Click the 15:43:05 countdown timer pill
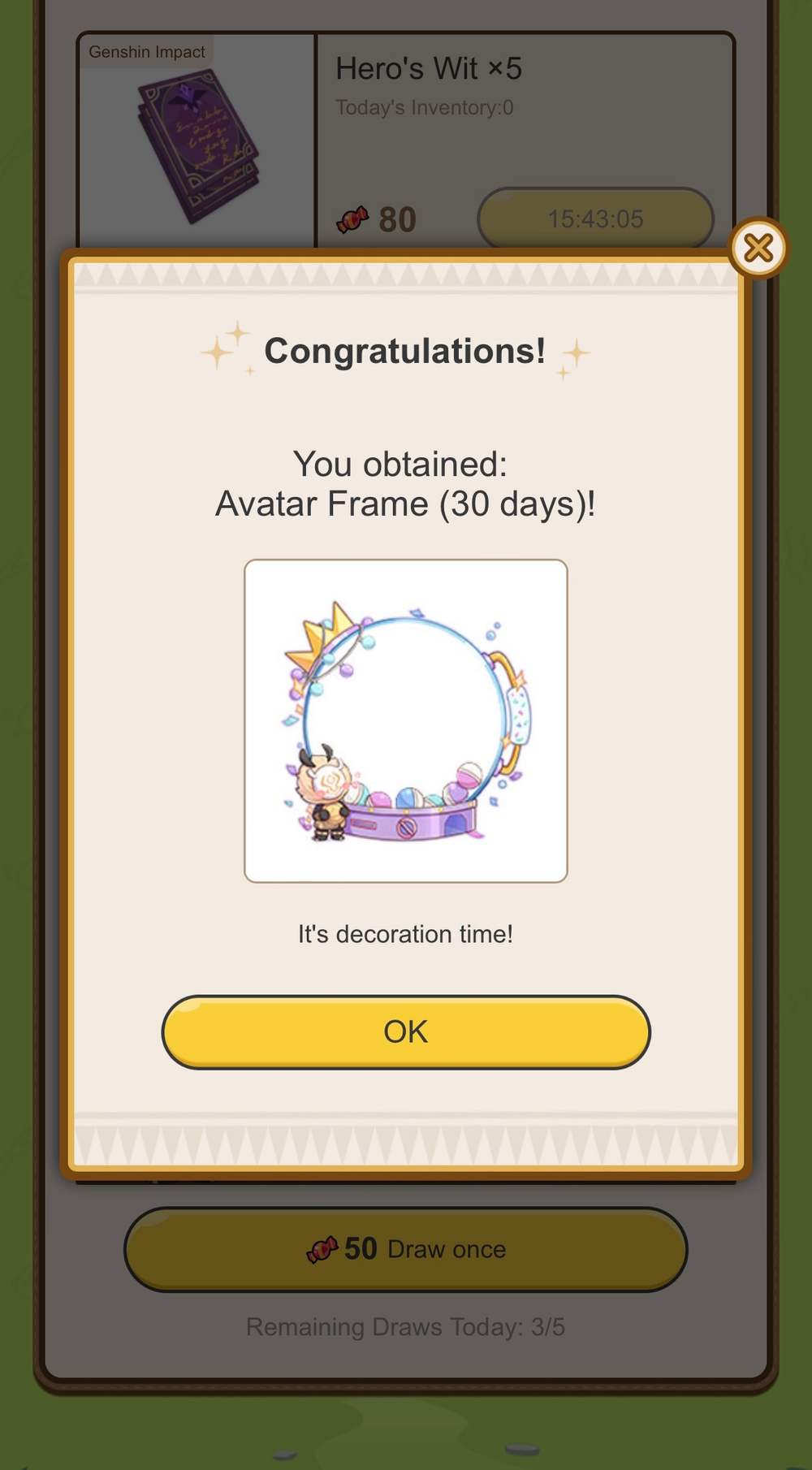812x1470 pixels. 594,218
